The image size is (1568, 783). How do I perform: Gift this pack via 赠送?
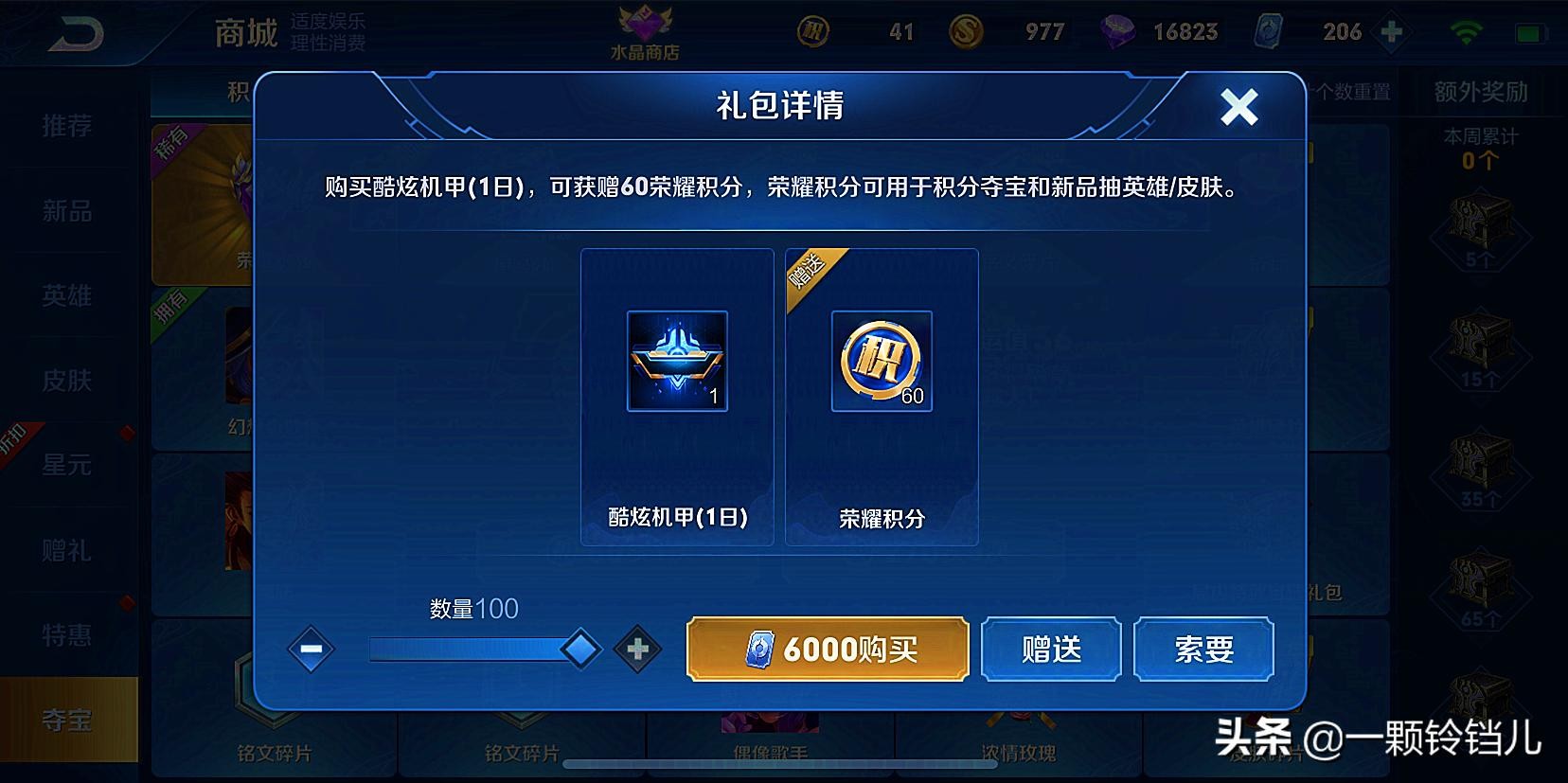pos(1051,650)
